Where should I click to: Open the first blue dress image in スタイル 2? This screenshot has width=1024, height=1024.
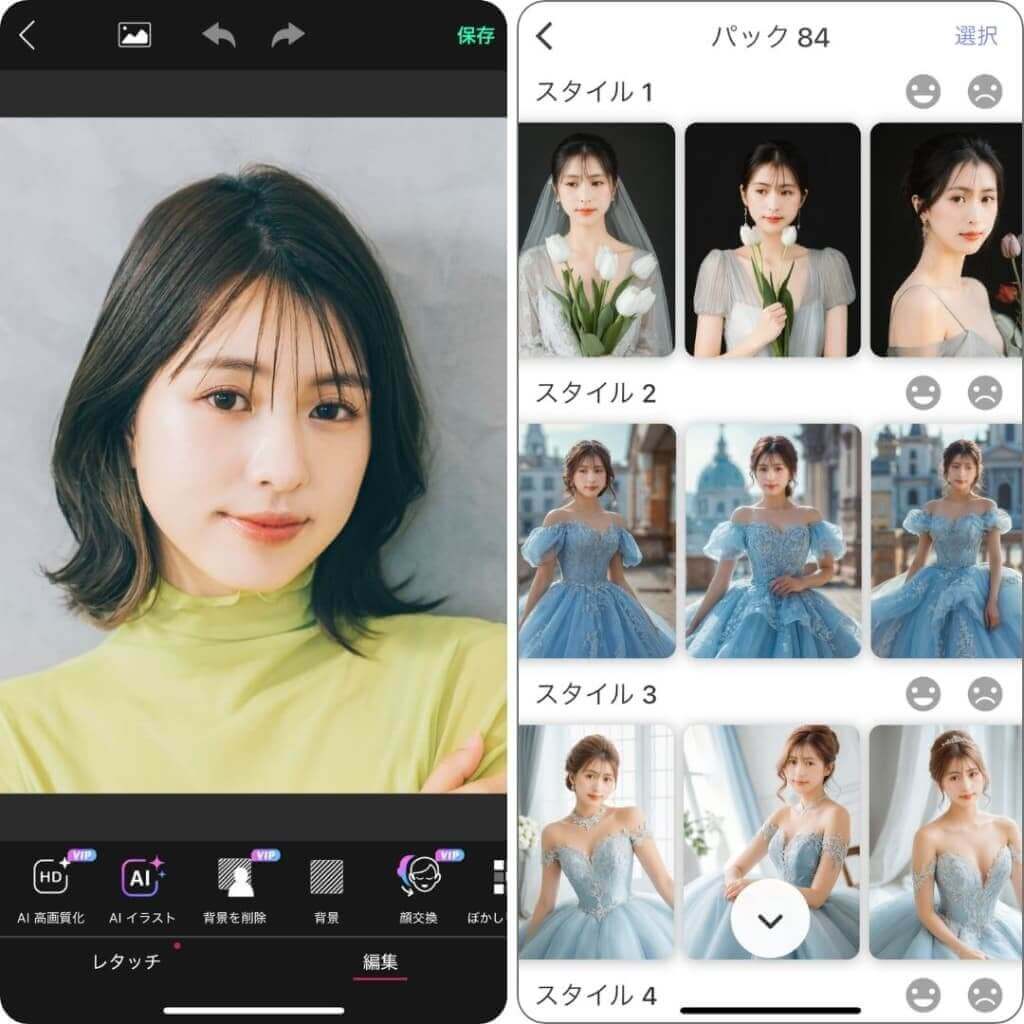click(597, 541)
